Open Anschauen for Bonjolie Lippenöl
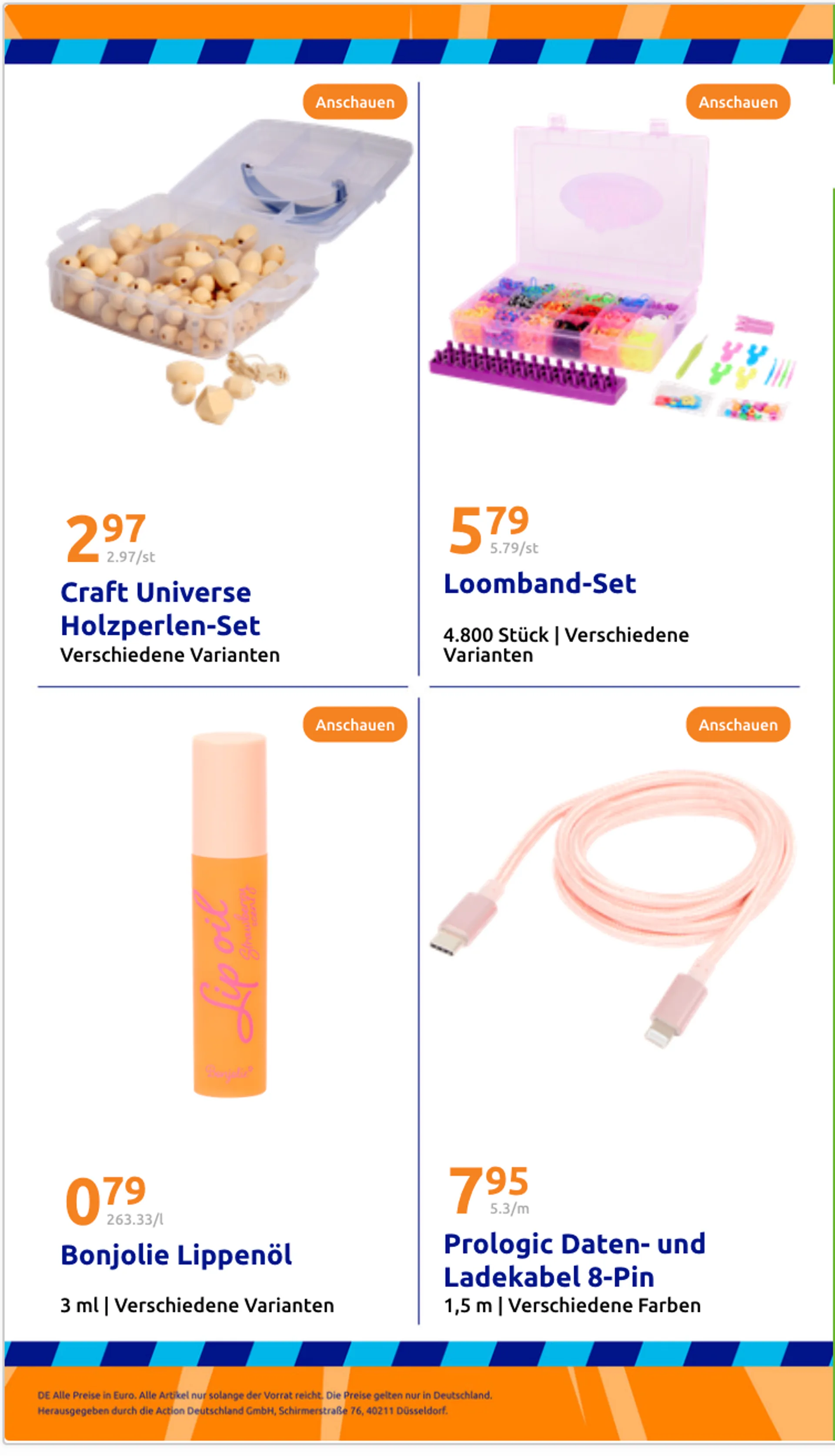 click(355, 725)
